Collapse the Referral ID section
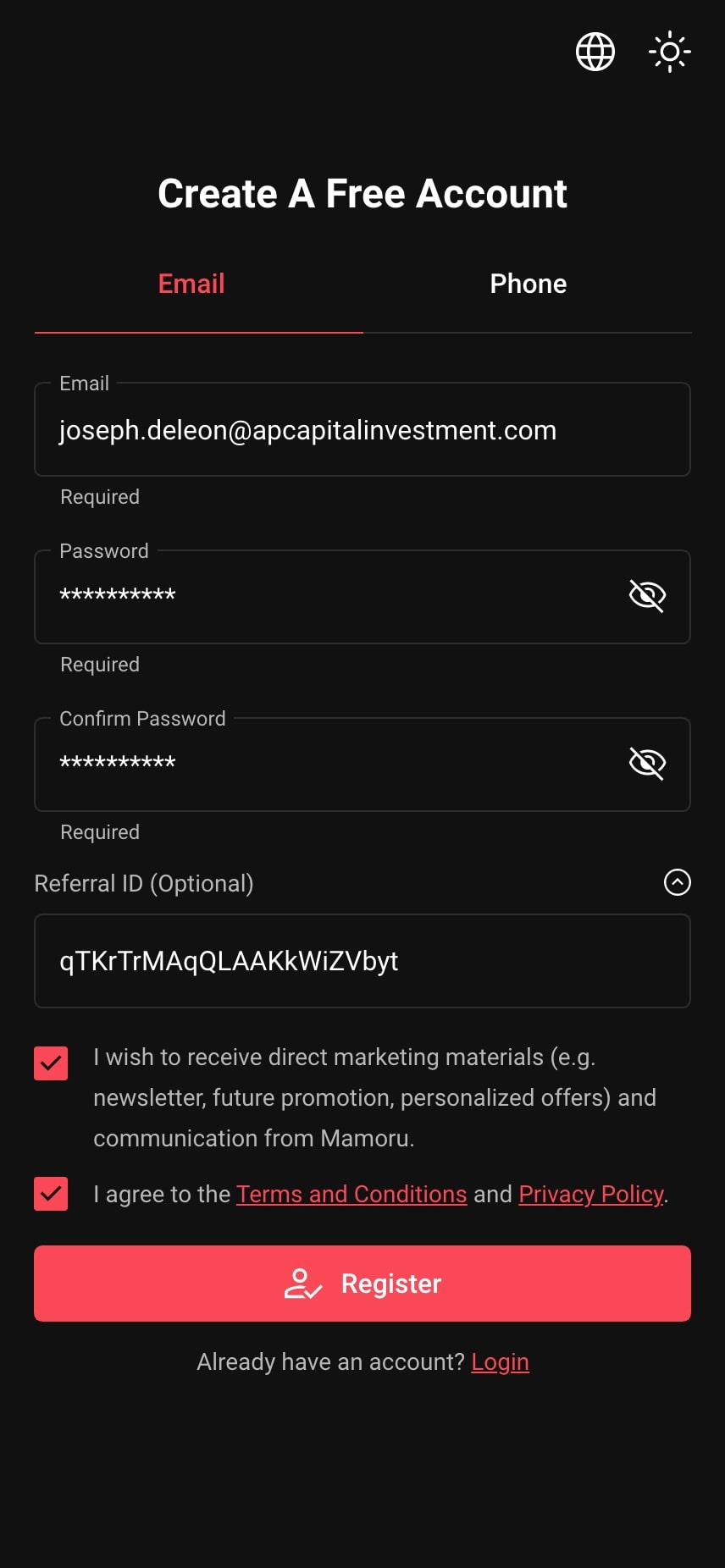Screen dimensions: 725x1568 [x=677, y=882]
